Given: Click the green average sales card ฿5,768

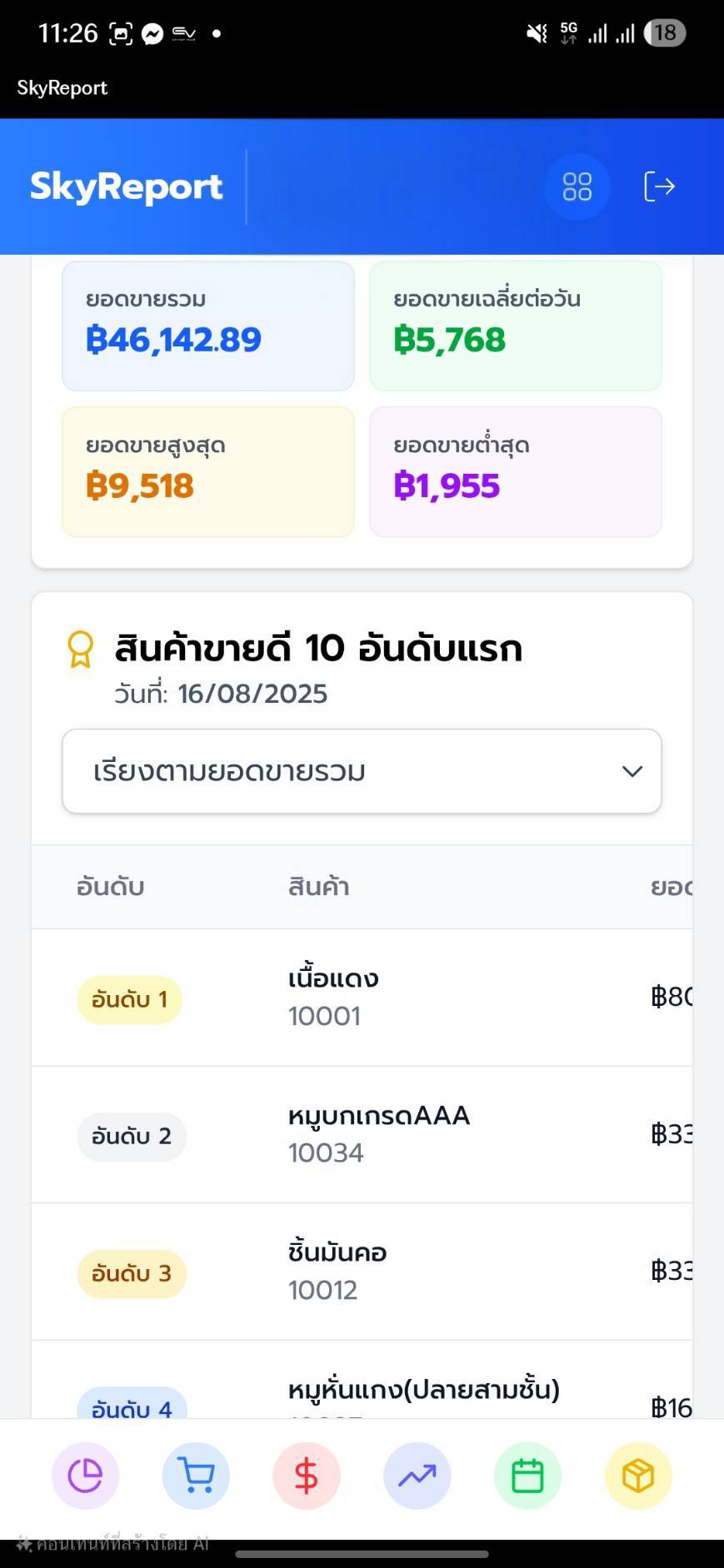Looking at the screenshot, I should 515,326.
